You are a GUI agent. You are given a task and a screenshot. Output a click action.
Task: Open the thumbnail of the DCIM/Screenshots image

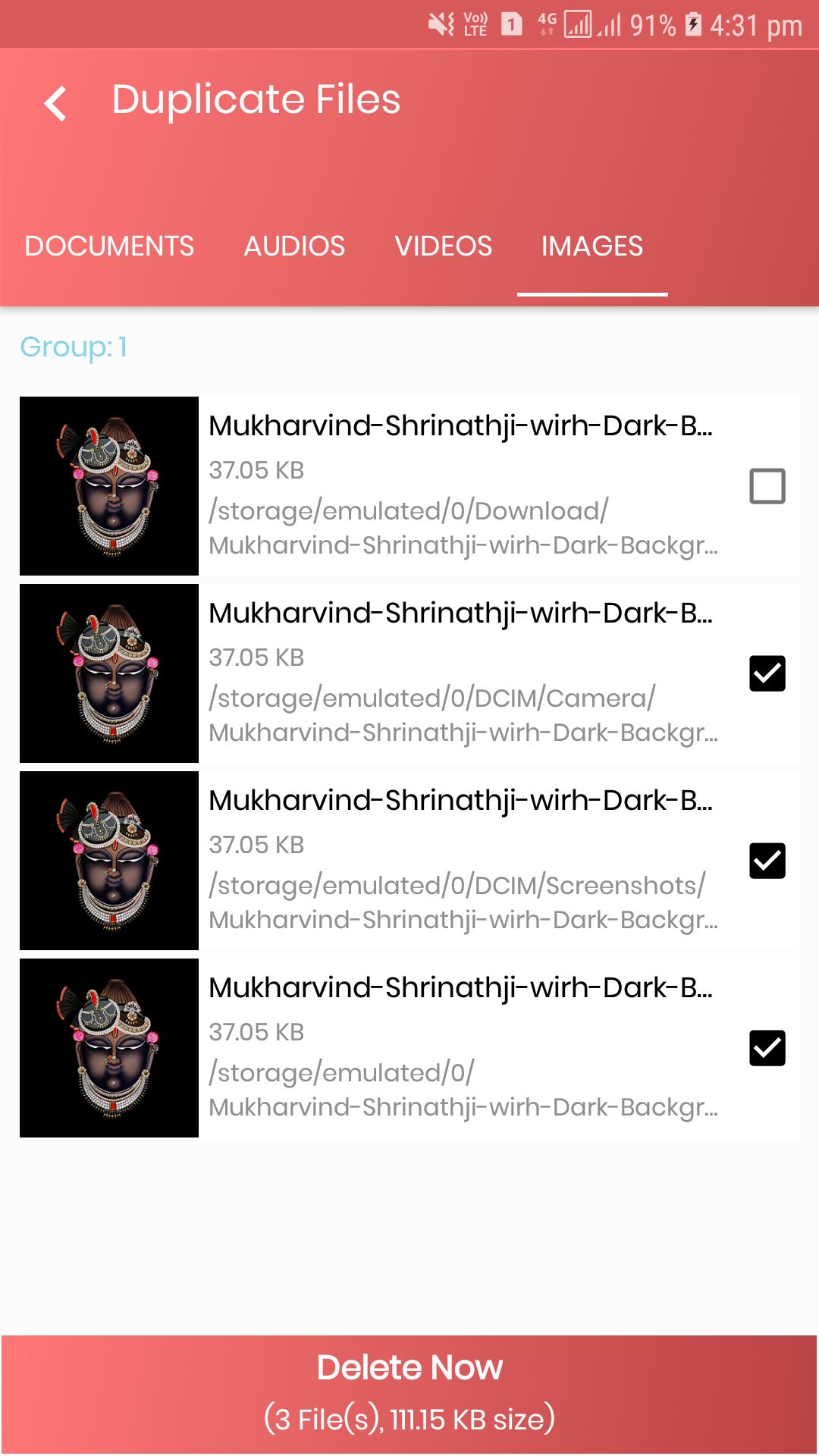tap(109, 861)
